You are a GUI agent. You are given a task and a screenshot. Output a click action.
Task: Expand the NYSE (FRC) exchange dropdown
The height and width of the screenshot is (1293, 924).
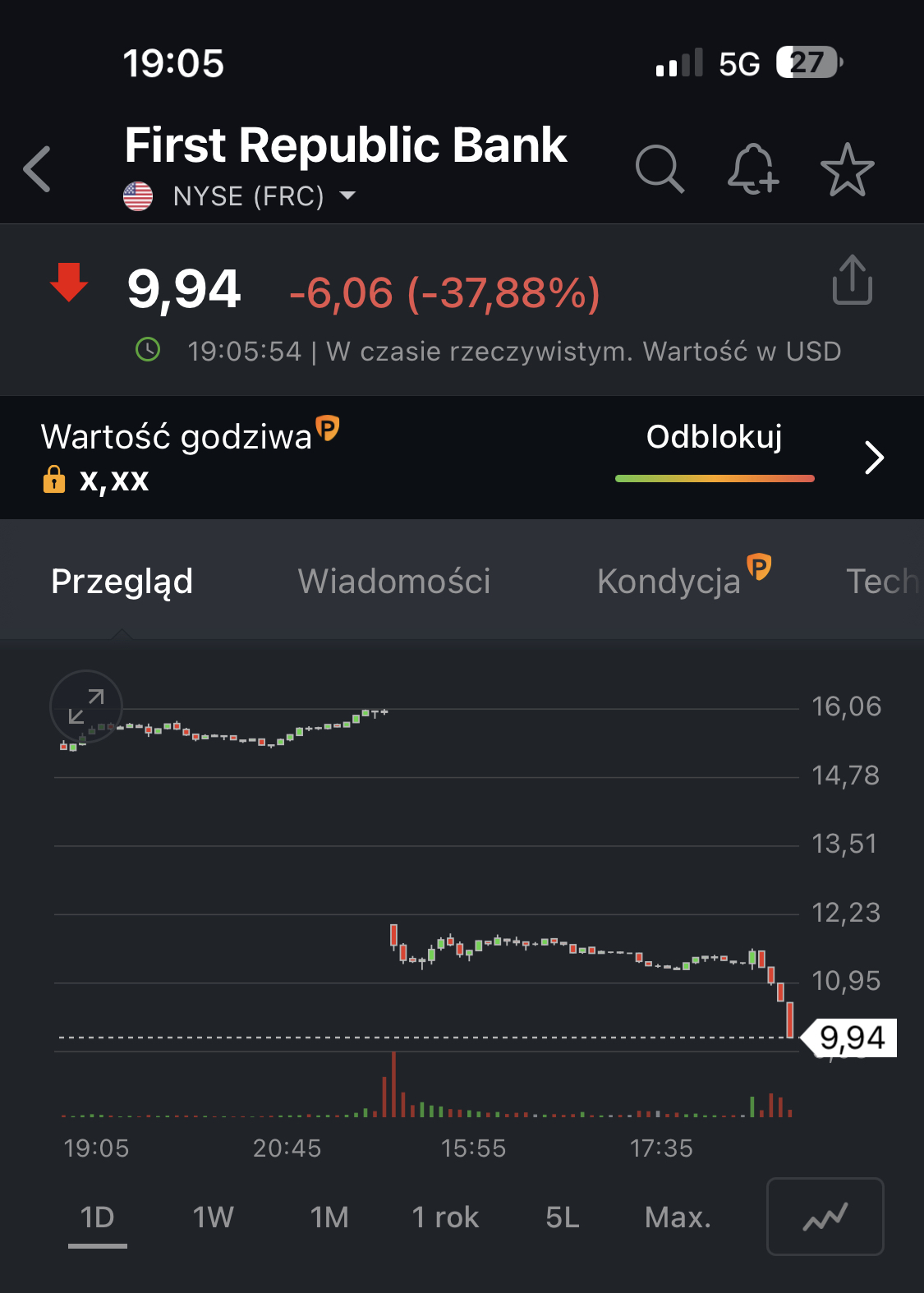pyautogui.click(x=348, y=196)
